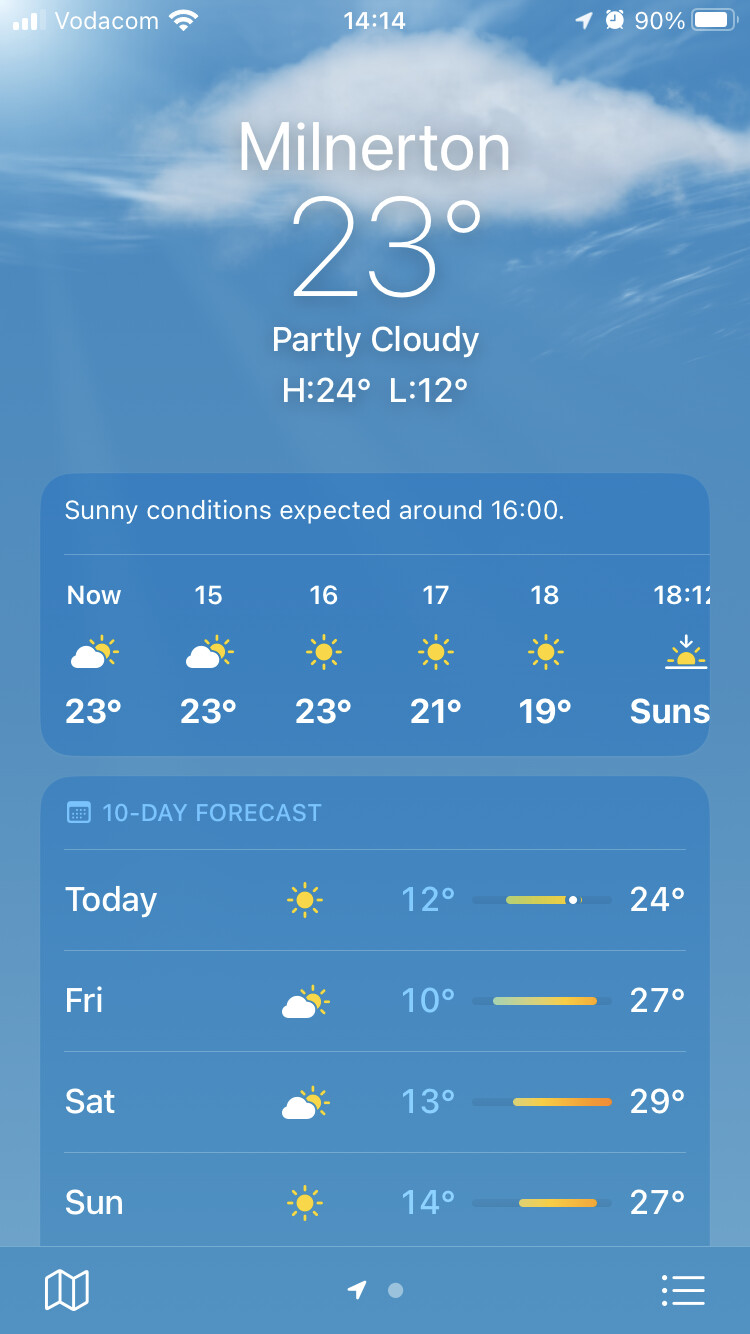This screenshot has width=750, height=1334.
Task: Open the saved locations list
Action: click(684, 1290)
